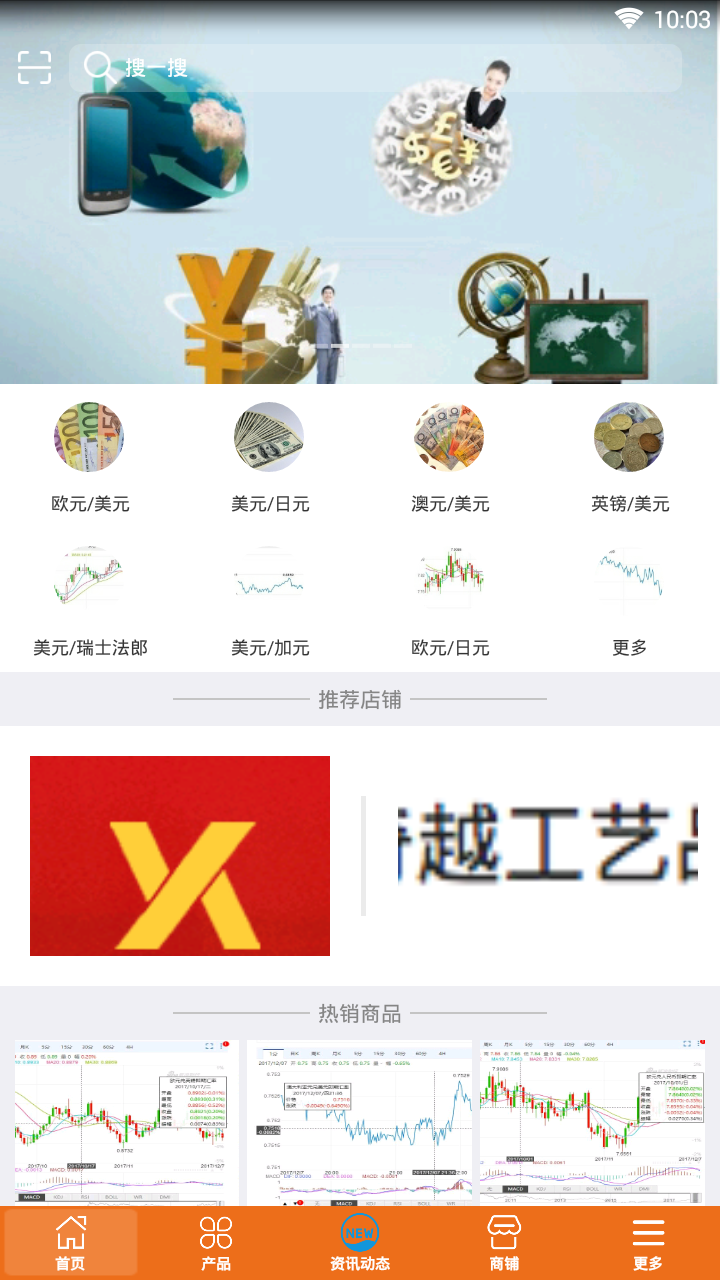Open the QR code scanner icon
Viewport: 720px width, 1280px height.
point(35,67)
